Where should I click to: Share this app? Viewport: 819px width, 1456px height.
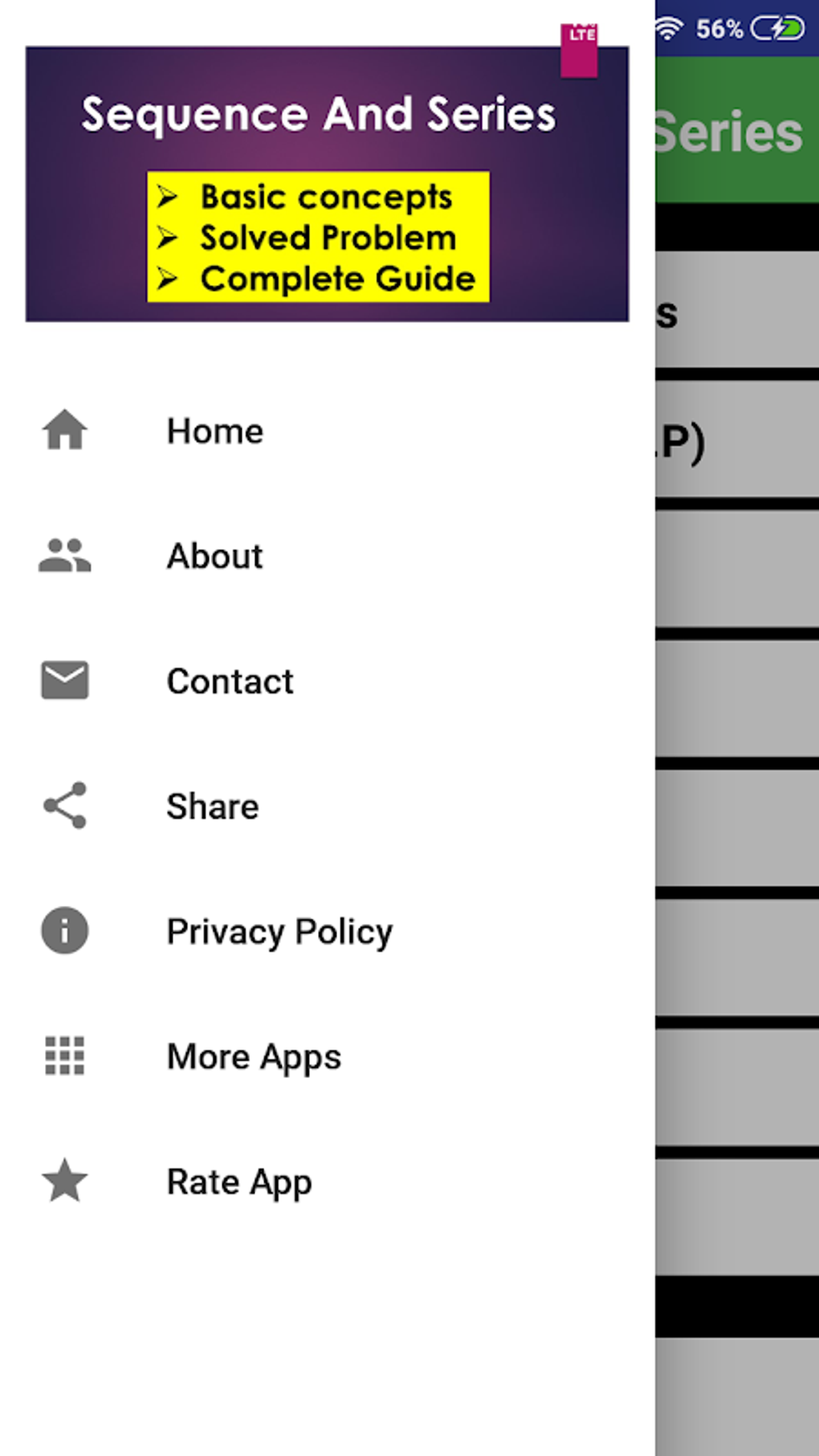coord(213,807)
